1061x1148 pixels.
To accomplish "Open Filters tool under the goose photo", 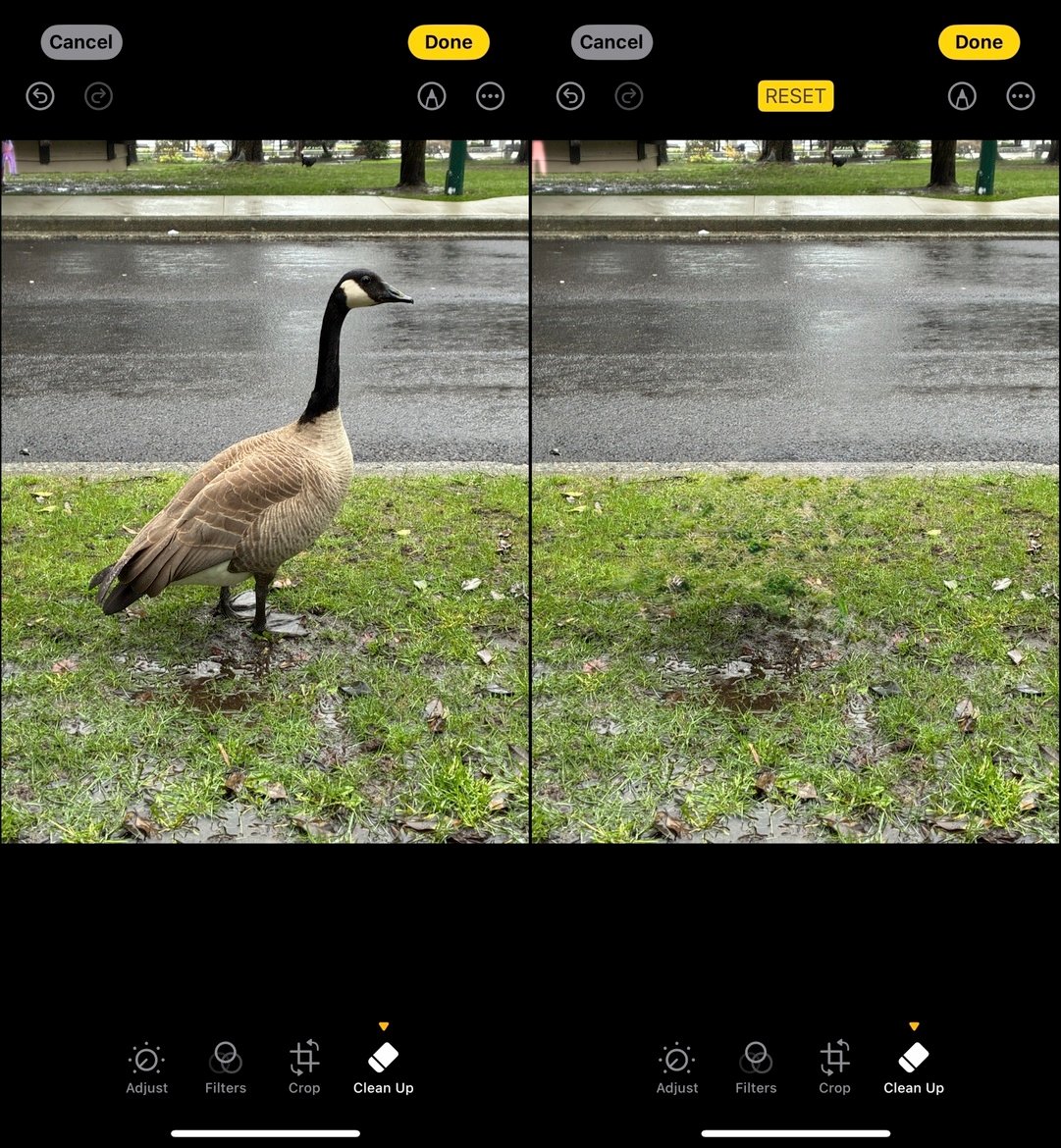I will pyautogui.click(x=226, y=1068).
